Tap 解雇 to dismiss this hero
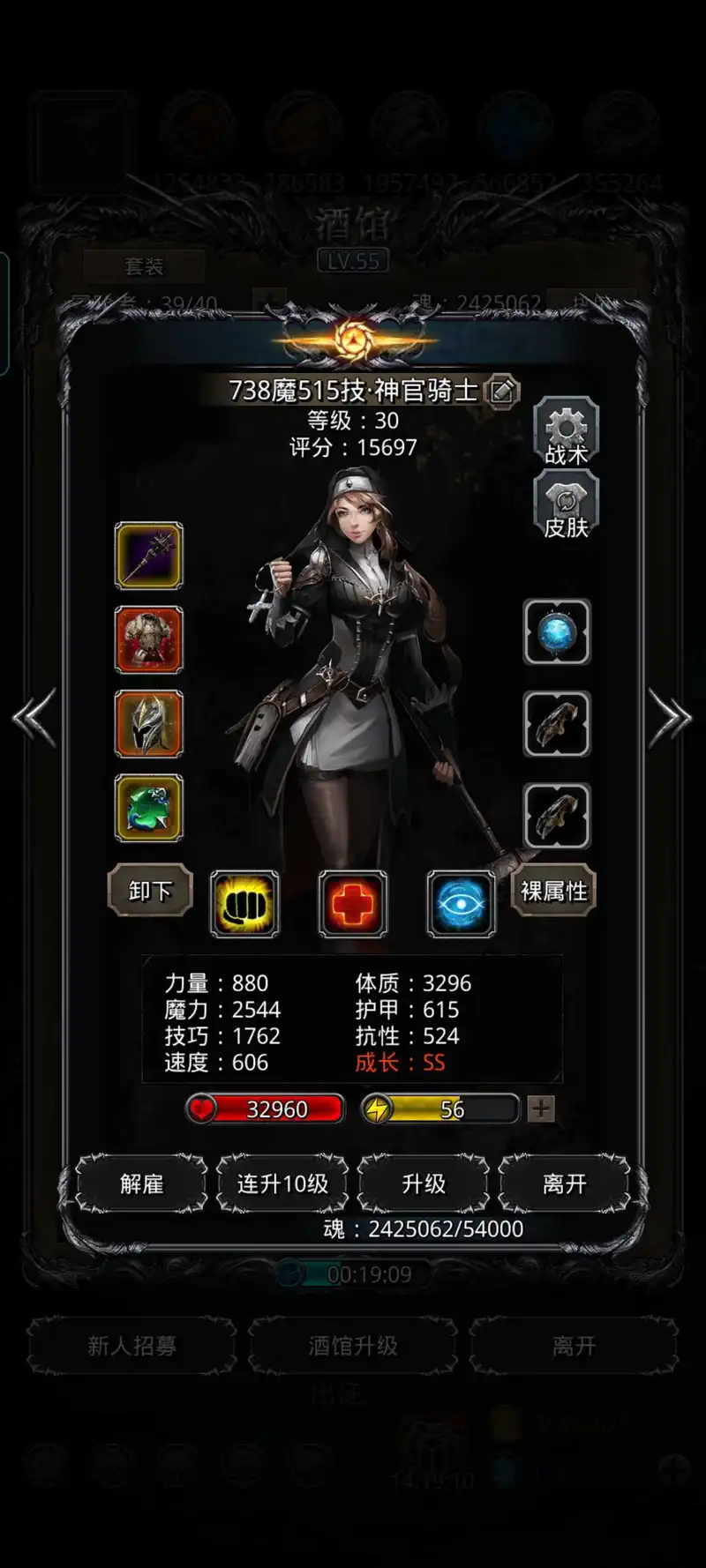Viewport: 706px width, 1568px height. 141,1183
